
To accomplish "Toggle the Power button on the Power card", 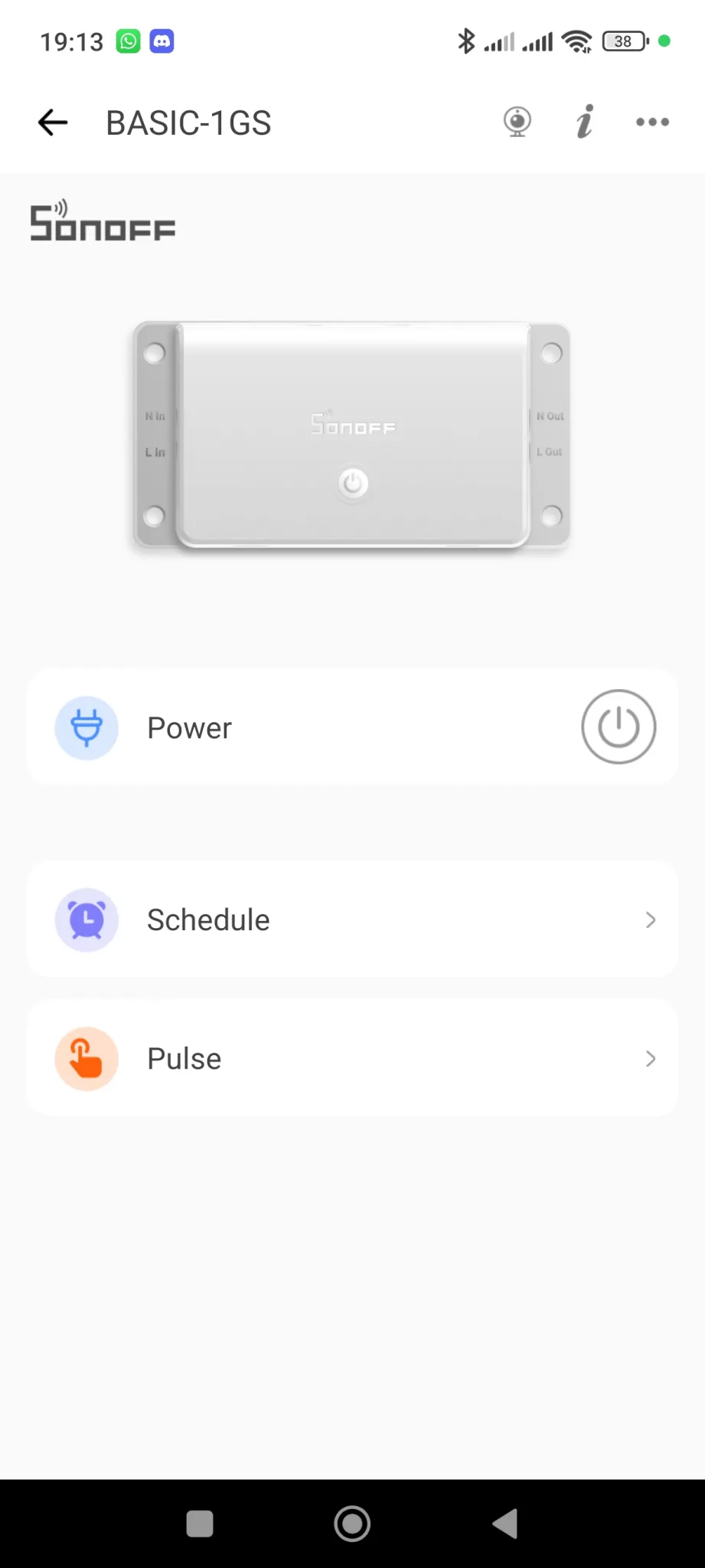I will click(x=619, y=727).
